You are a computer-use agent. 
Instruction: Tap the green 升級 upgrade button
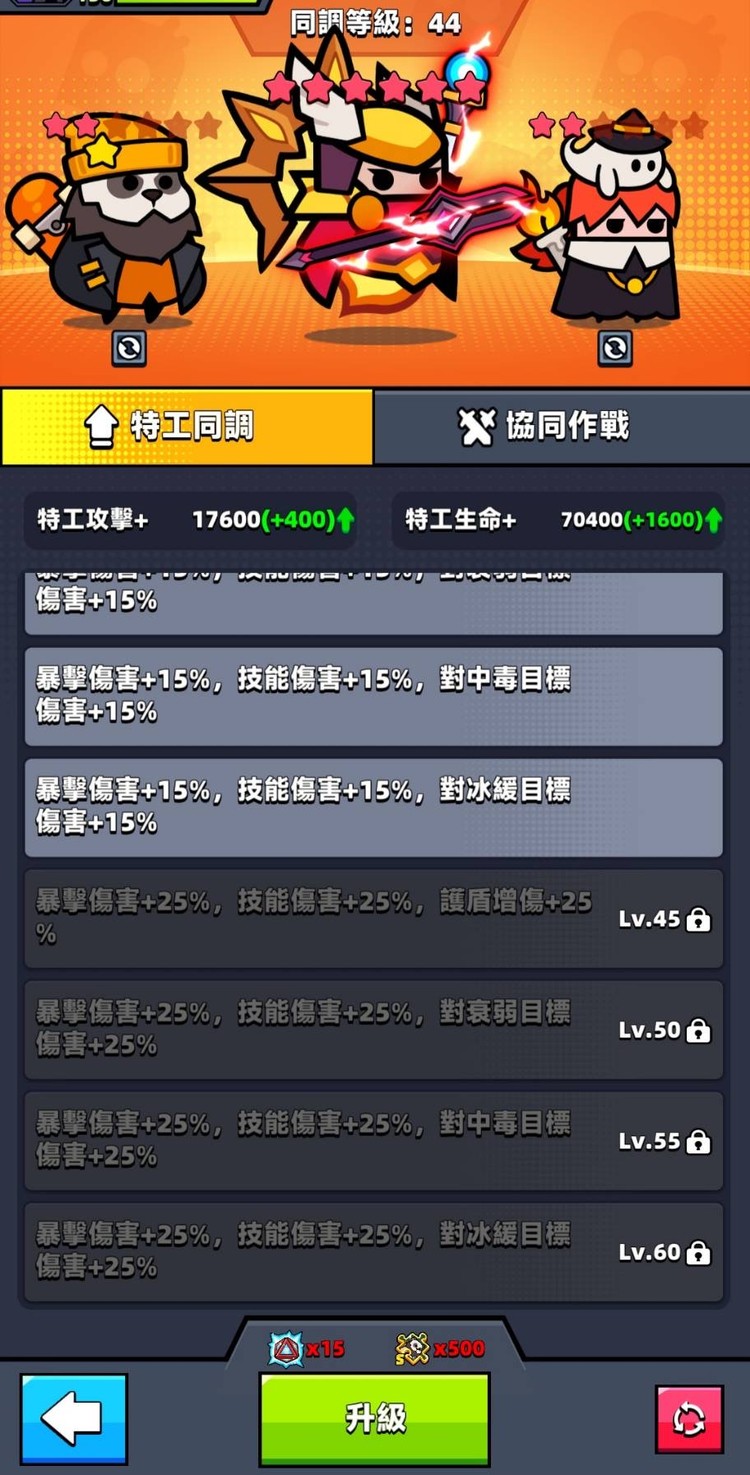374,1418
